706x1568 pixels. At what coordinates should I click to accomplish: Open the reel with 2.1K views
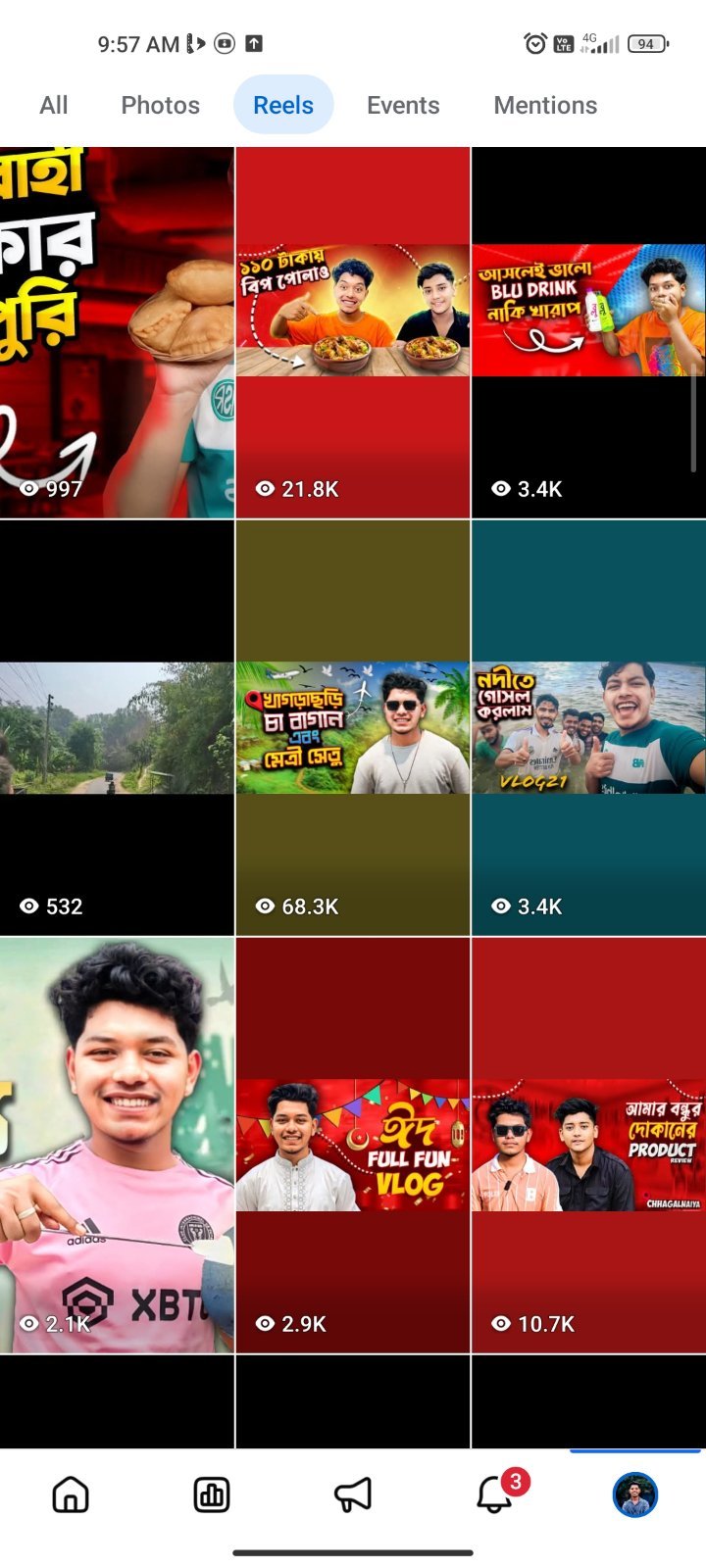point(117,1146)
